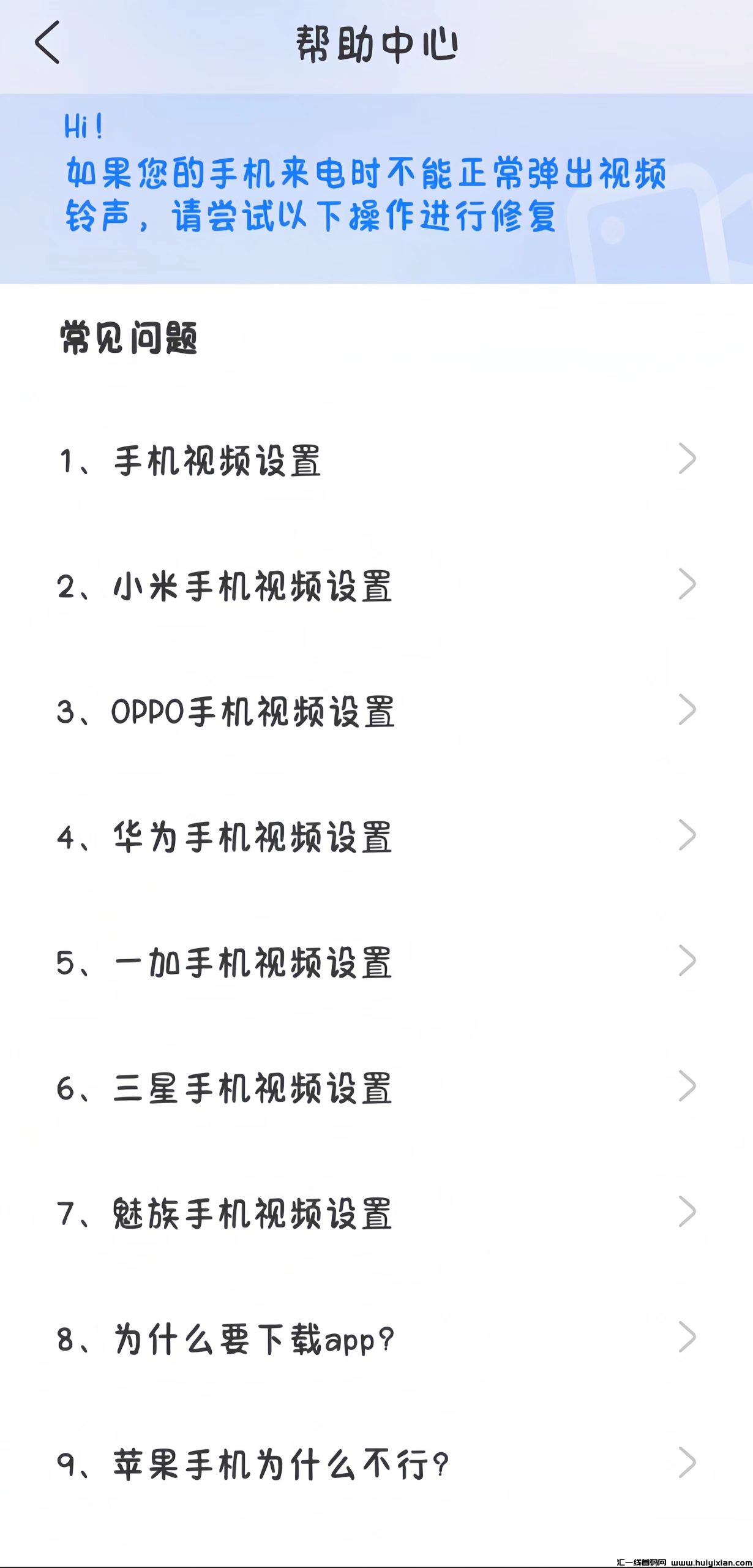Screen dimensions: 753x1568
Task: View OPPO手机视频设置 guide
Action: (x=253, y=712)
